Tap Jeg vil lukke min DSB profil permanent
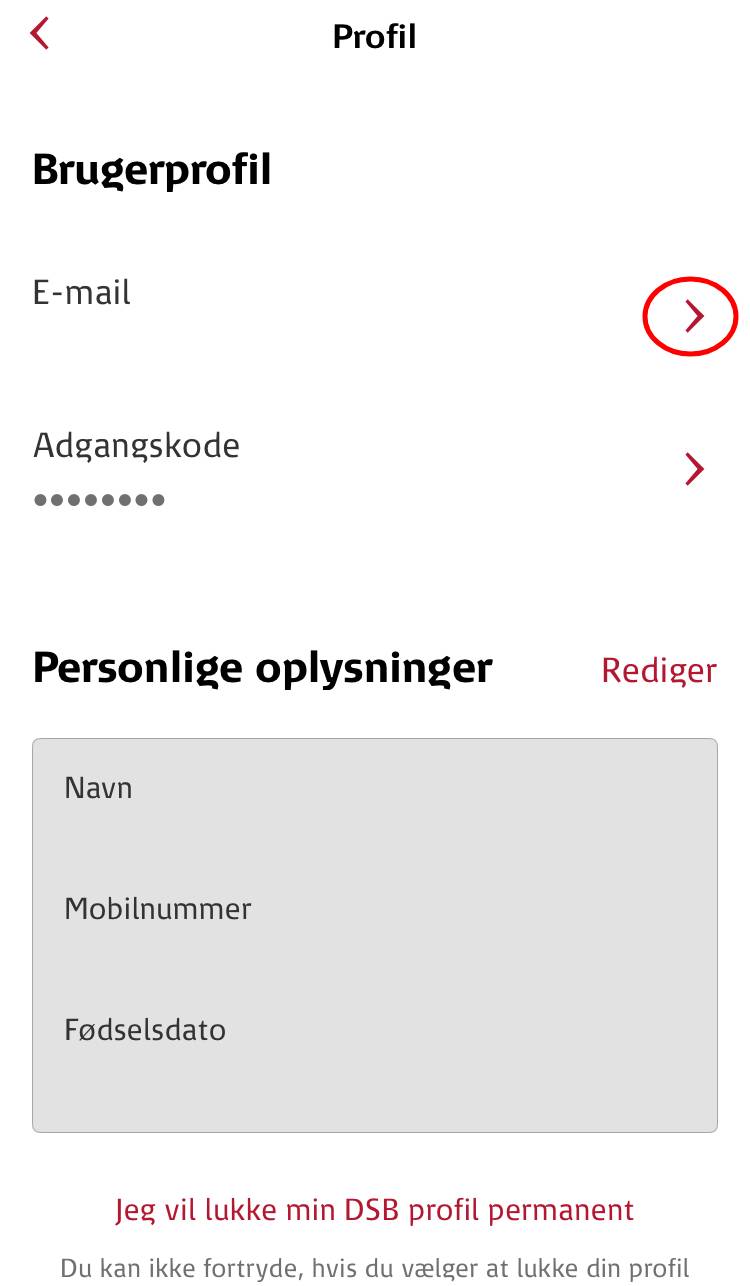 click(375, 1210)
